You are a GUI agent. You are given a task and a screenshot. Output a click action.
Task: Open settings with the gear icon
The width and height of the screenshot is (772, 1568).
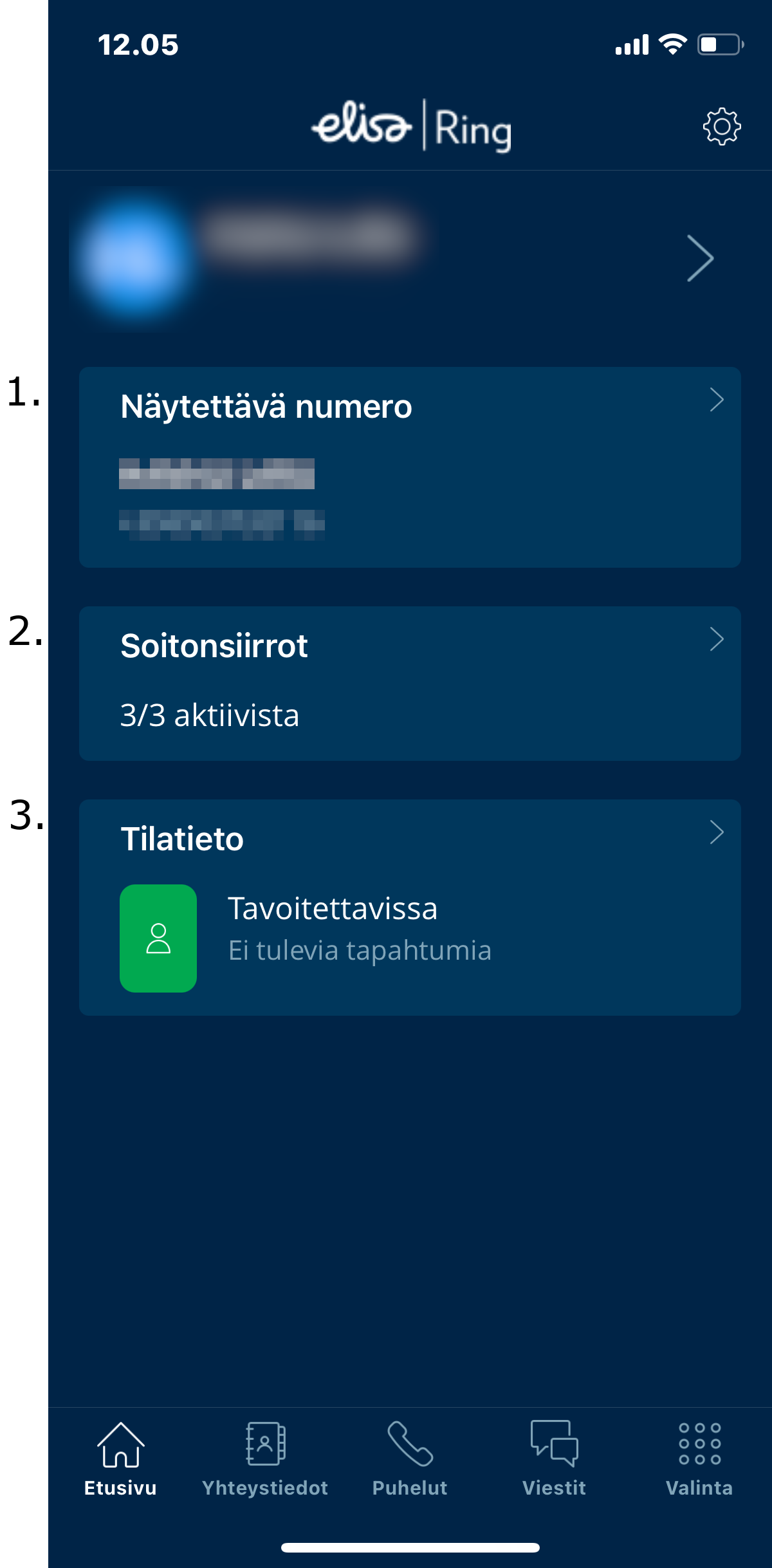pos(721,127)
